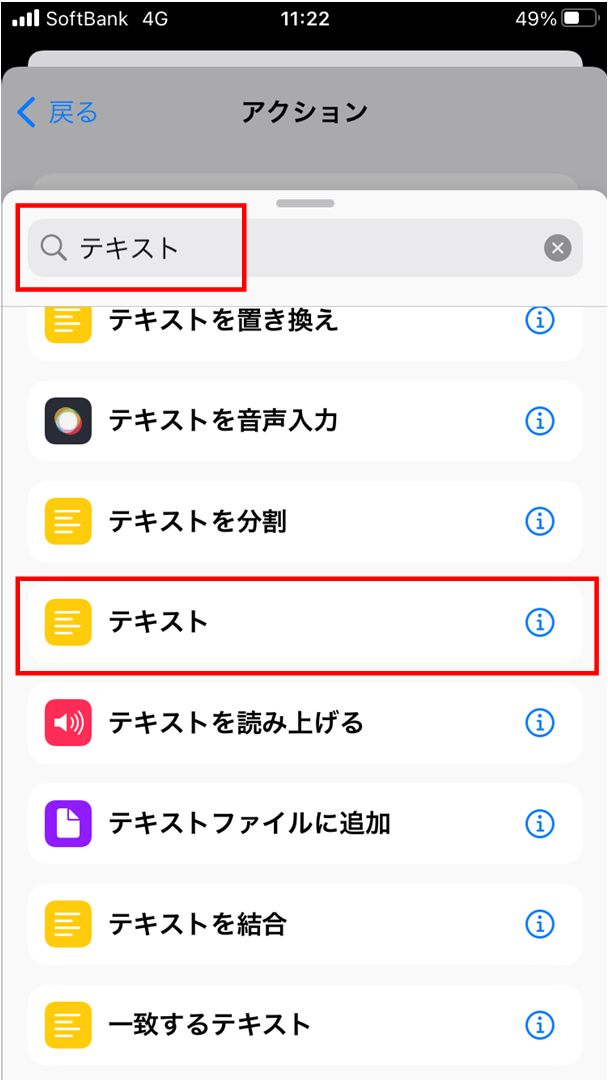Open details for テキストファイルに追加

coord(539,823)
